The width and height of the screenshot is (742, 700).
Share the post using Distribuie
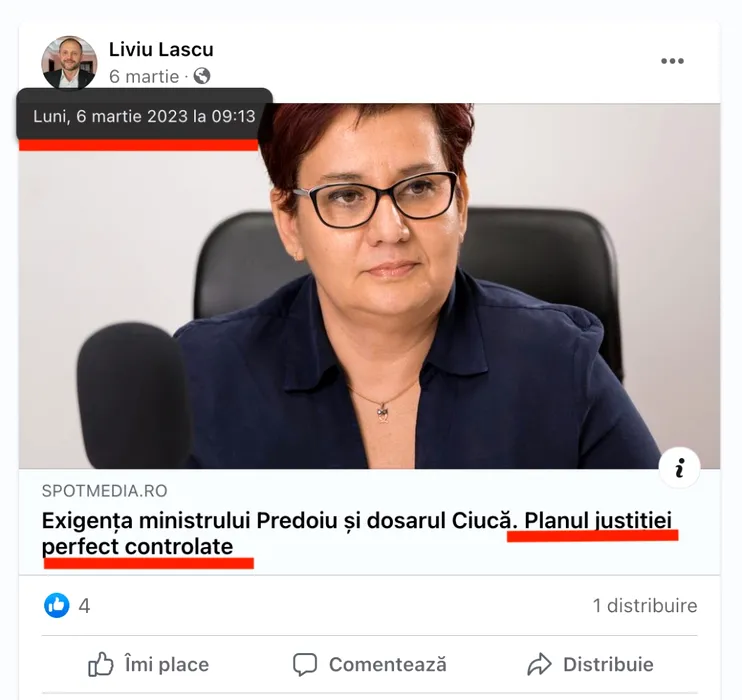590,664
